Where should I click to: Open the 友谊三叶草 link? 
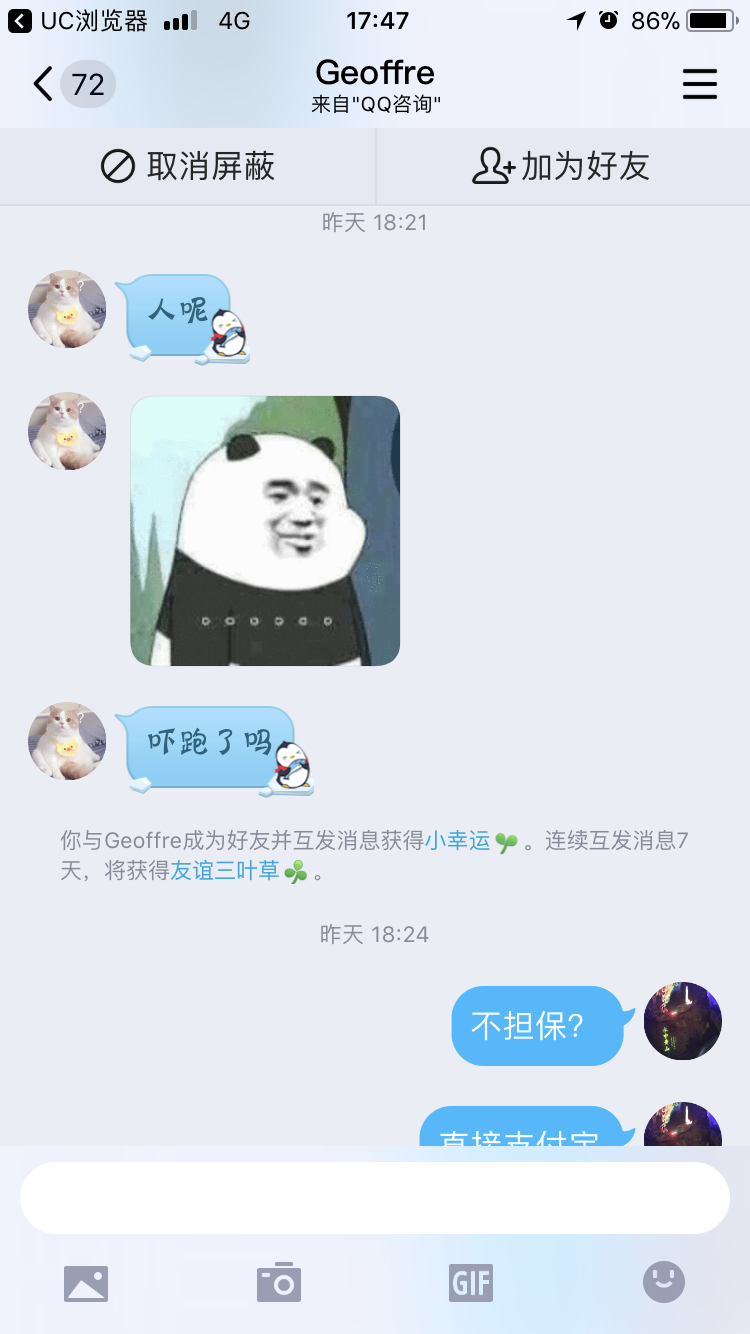point(225,871)
